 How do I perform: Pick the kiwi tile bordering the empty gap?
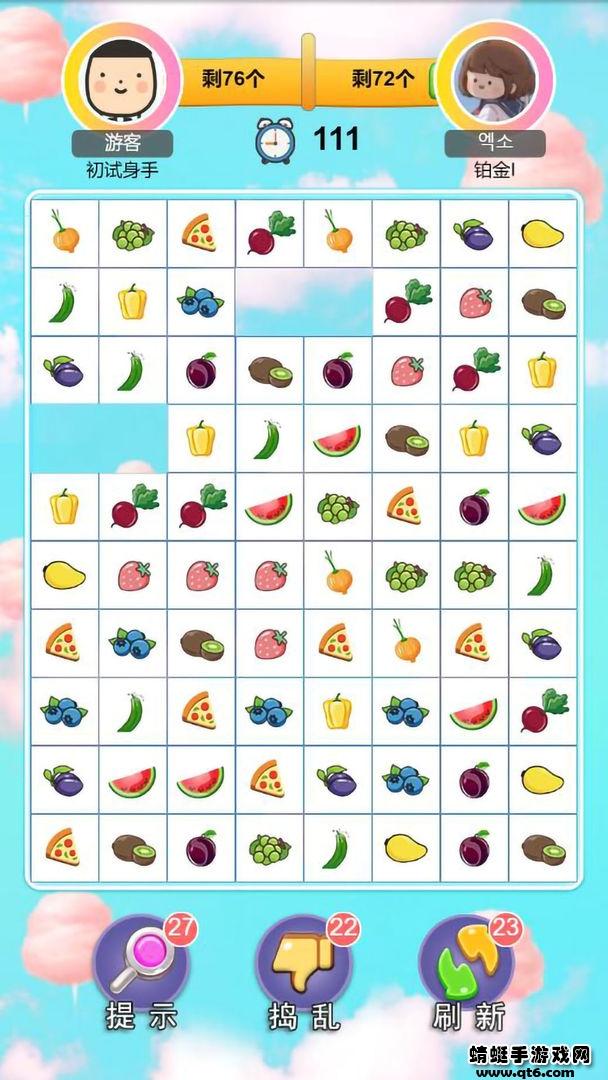pos(270,371)
